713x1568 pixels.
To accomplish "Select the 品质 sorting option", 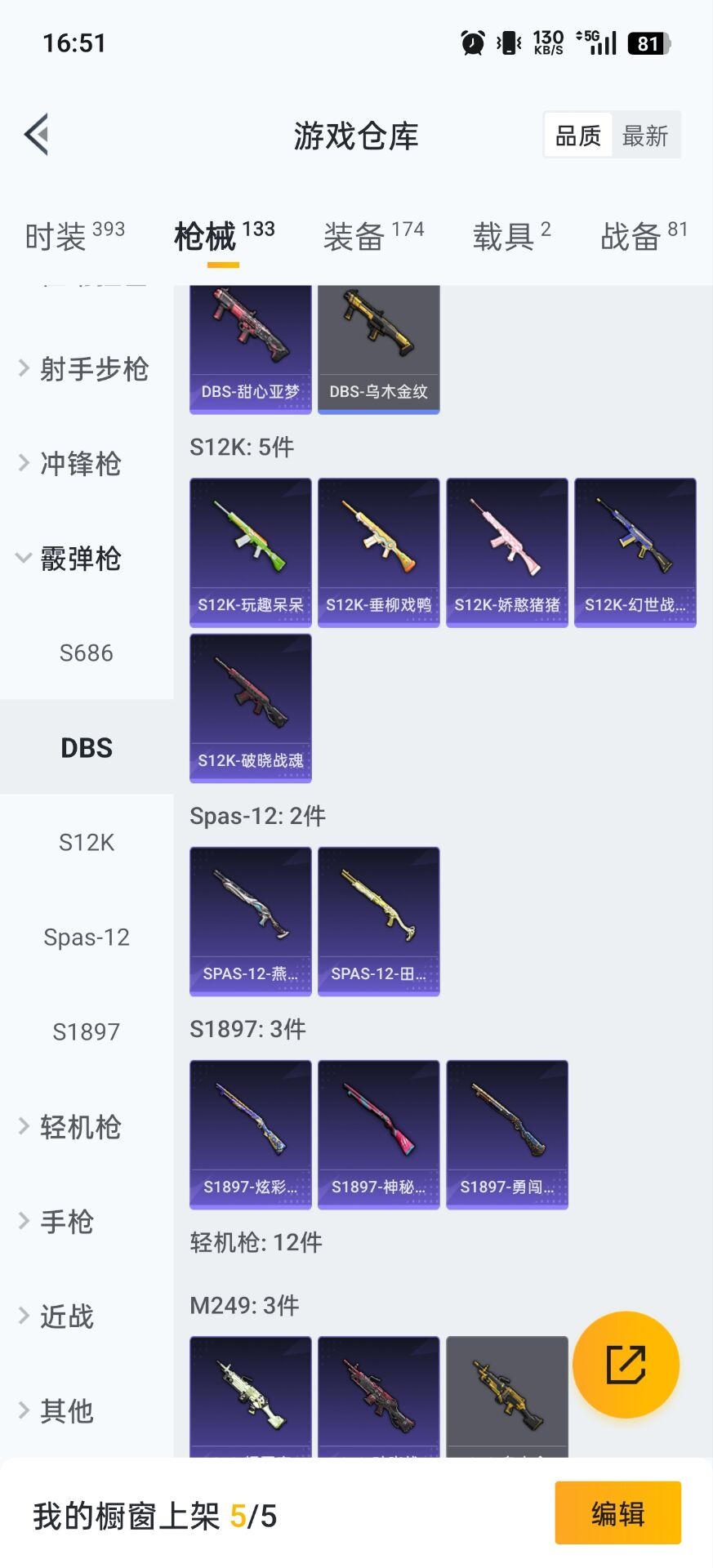I will click(x=578, y=135).
